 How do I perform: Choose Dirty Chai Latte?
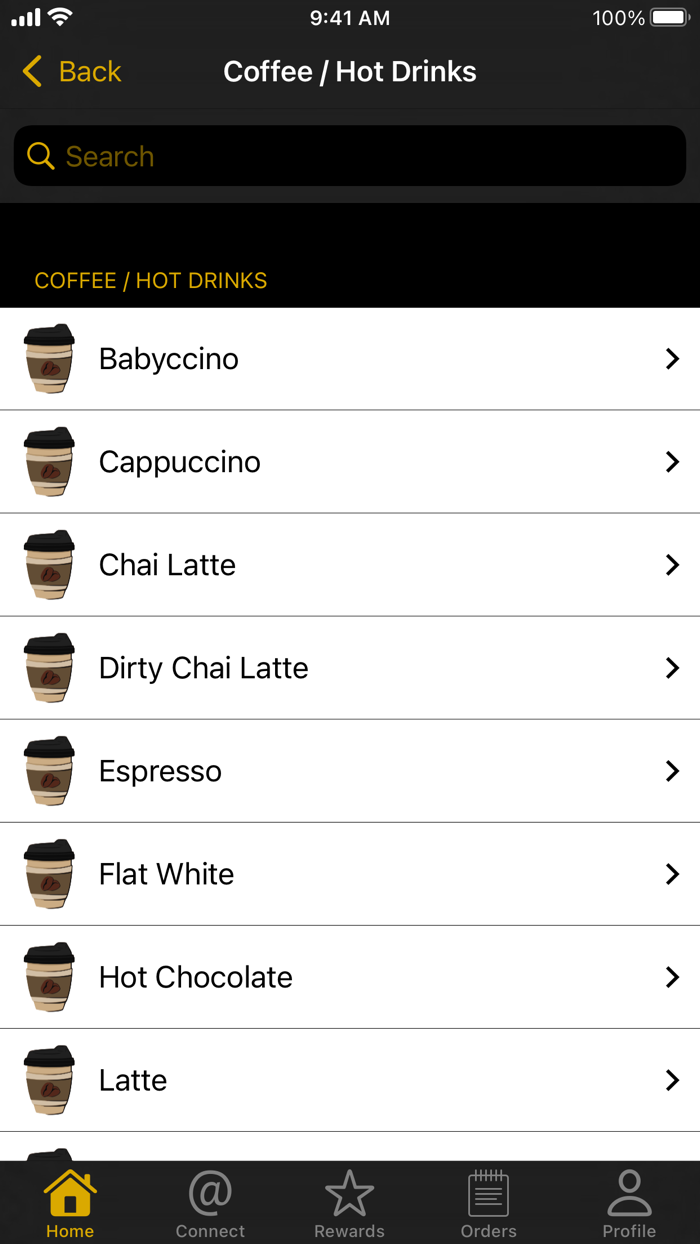[350, 668]
